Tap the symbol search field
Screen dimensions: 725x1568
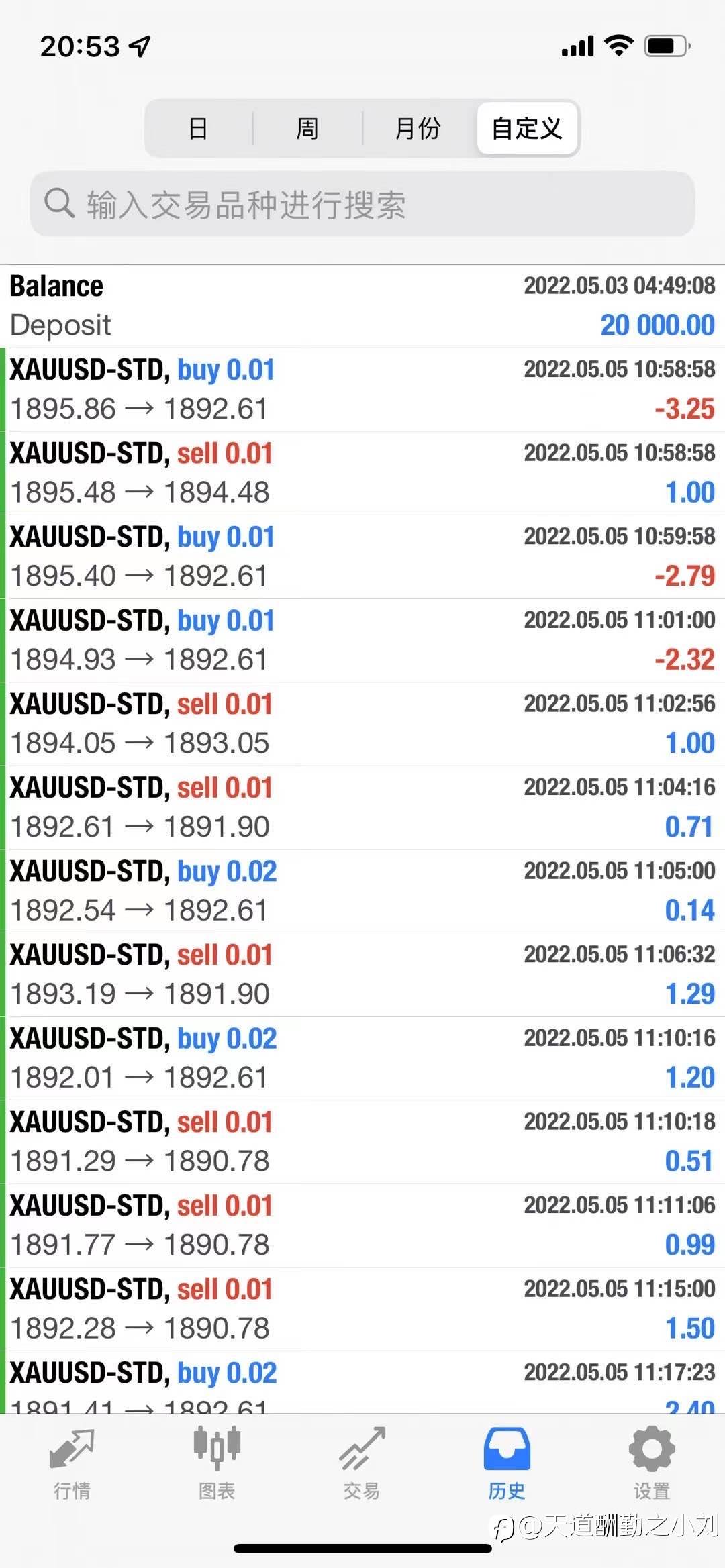(x=362, y=204)
